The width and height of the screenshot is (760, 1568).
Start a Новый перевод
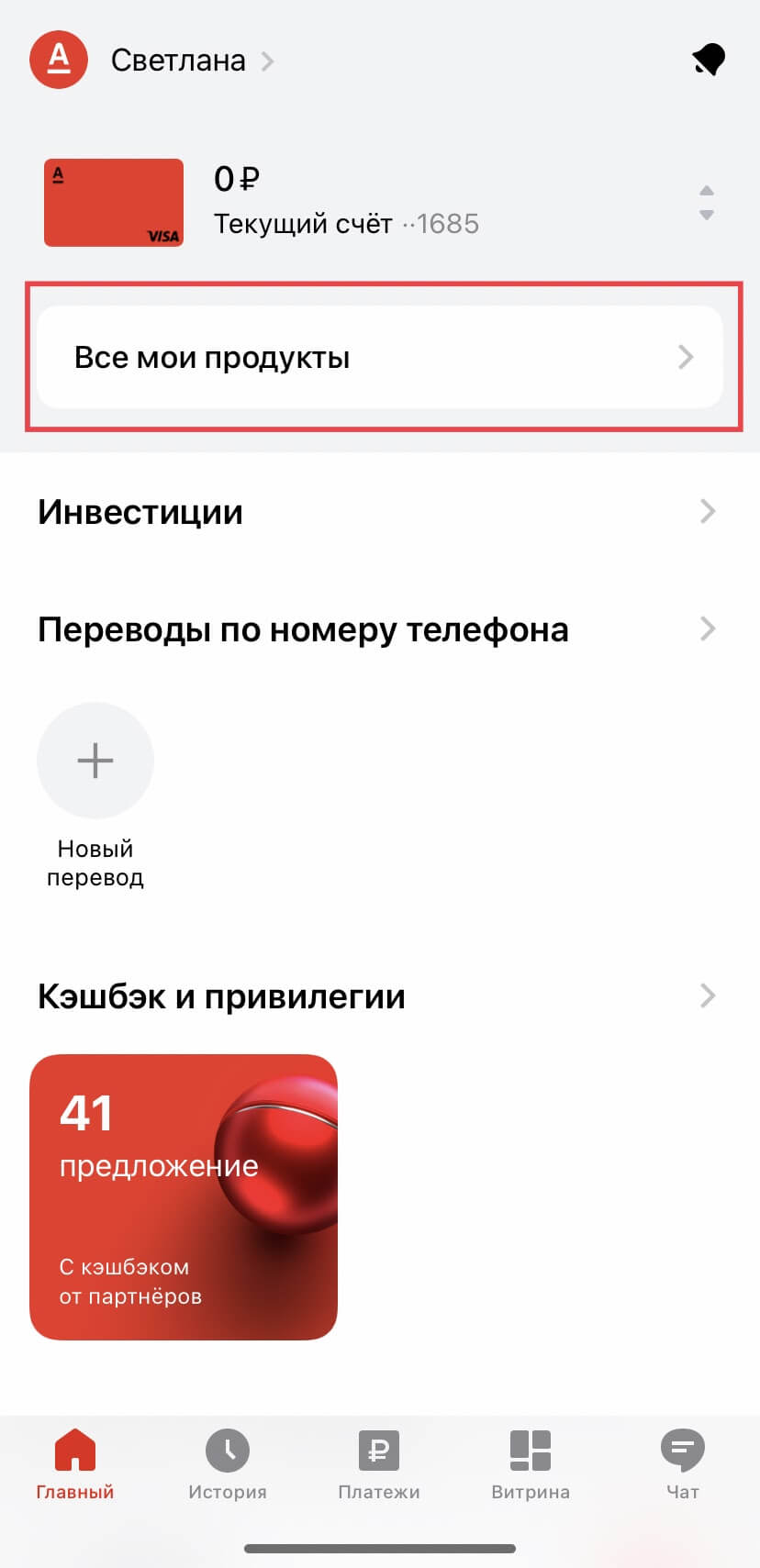click(95, 762)
